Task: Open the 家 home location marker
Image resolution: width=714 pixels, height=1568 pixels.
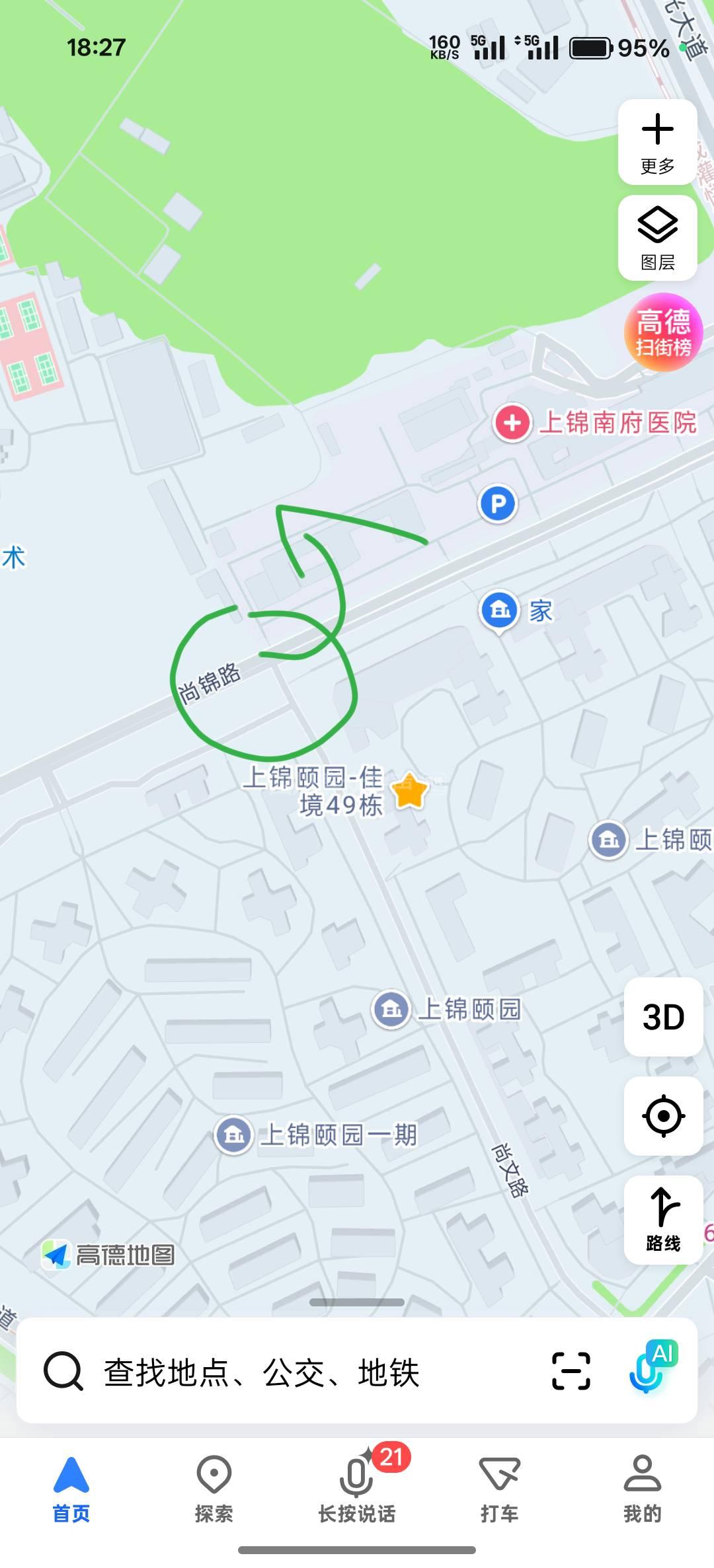Action: tap(500, 610)
